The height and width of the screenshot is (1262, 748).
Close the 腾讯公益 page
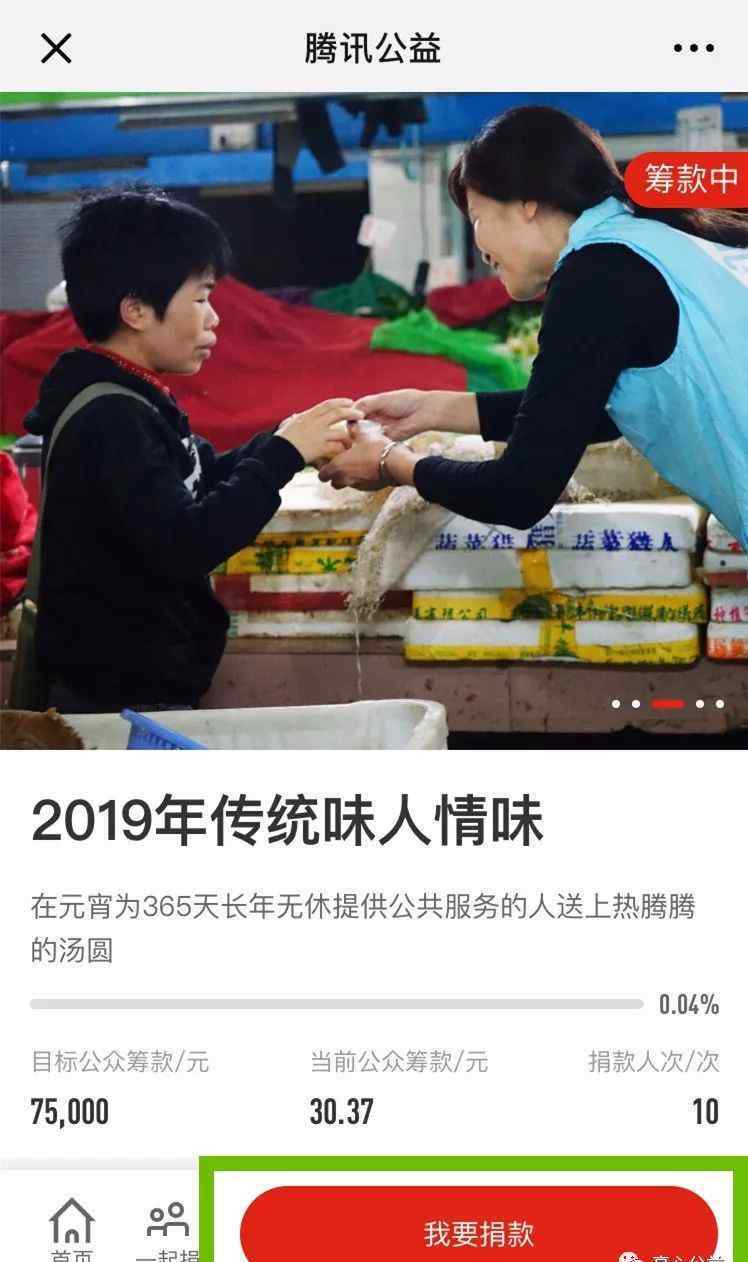pos(56,47)
